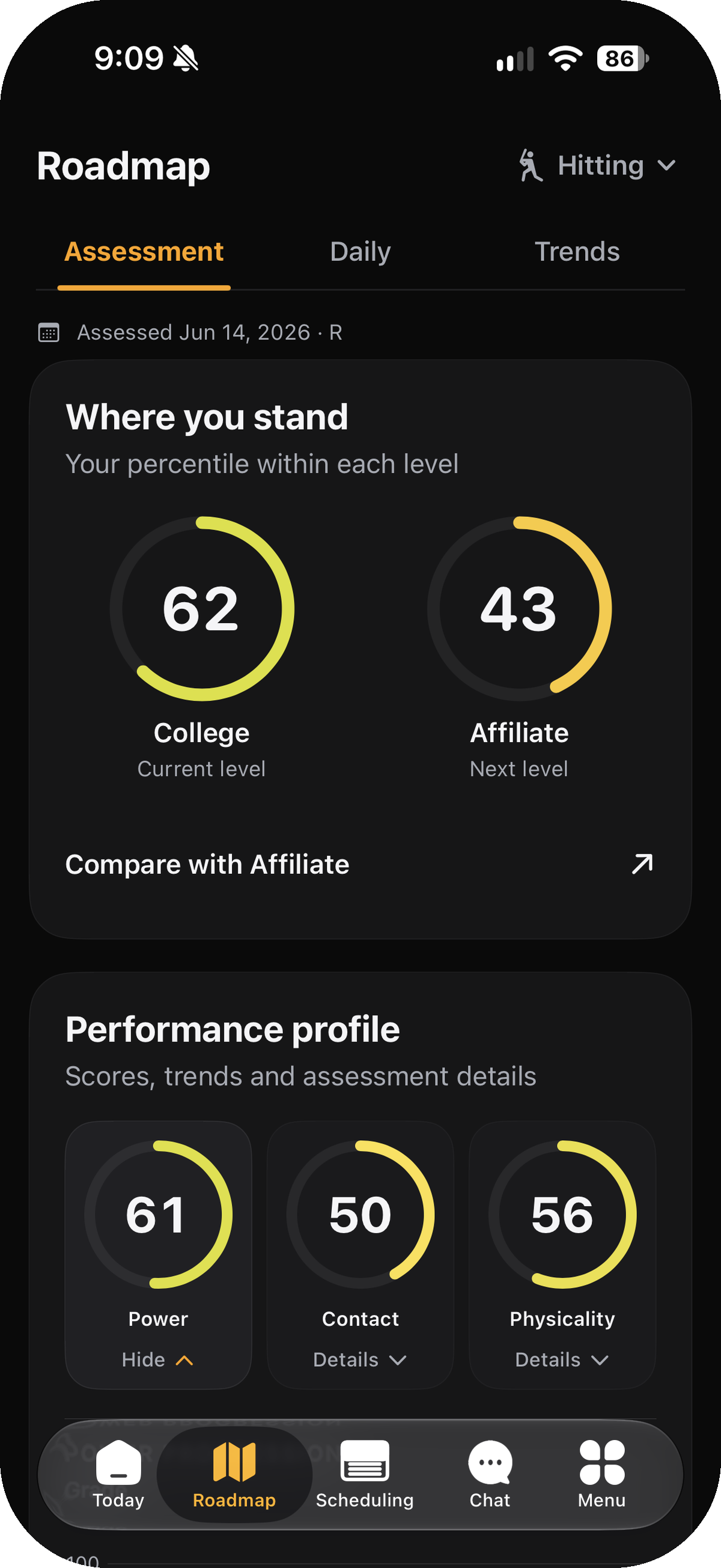Select the Assessment tab

144,252
